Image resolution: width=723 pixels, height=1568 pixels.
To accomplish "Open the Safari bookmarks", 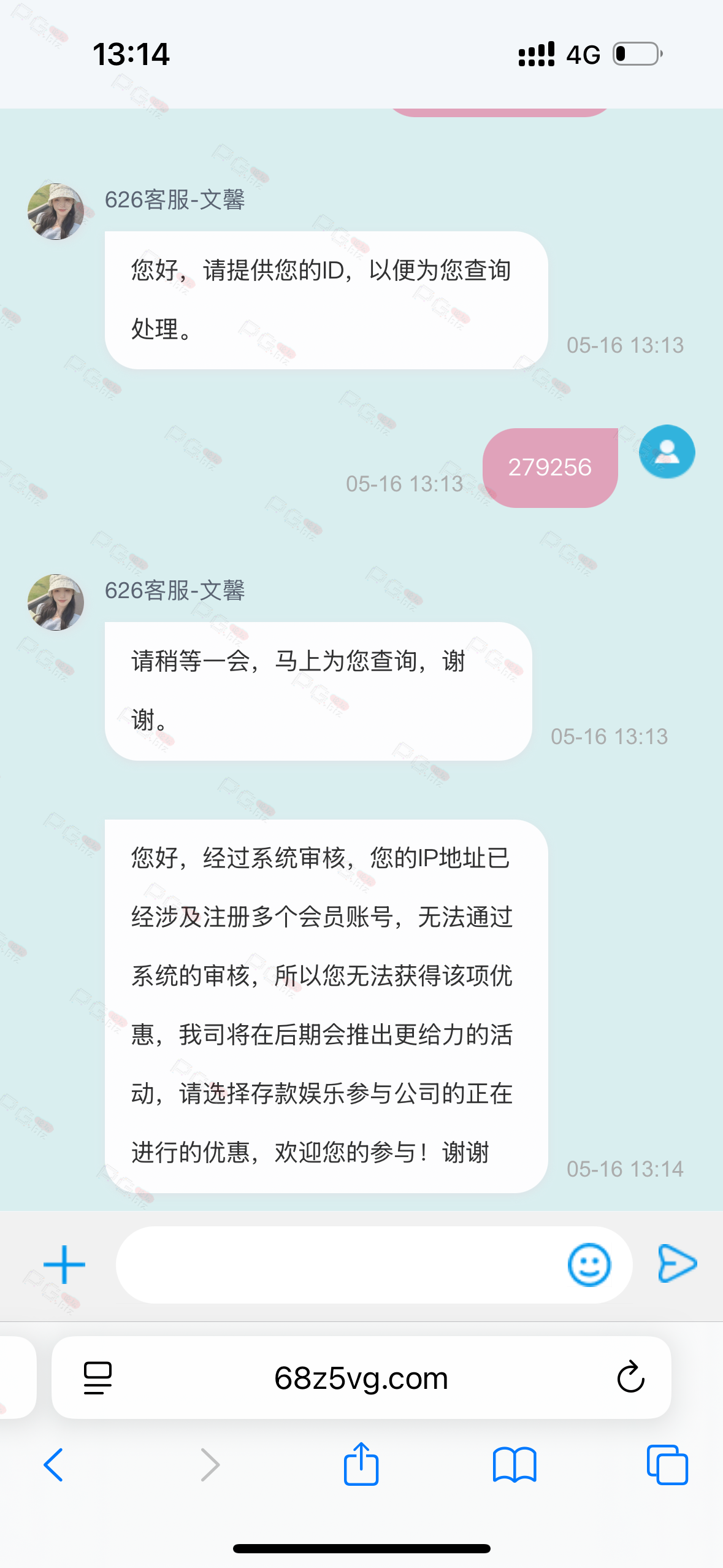I will 515,1465.
